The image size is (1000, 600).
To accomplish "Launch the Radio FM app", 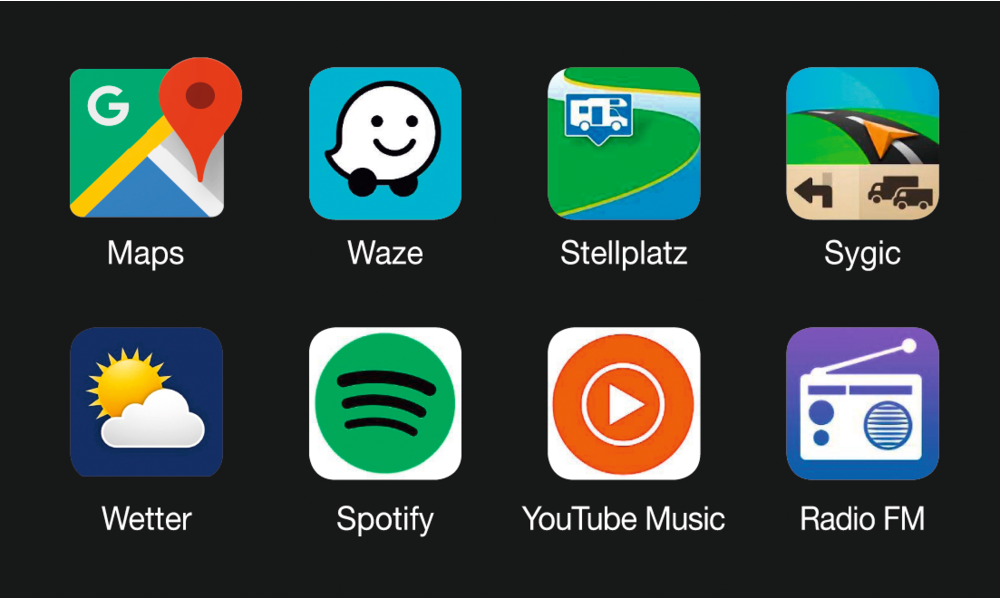I will [862, 403].
